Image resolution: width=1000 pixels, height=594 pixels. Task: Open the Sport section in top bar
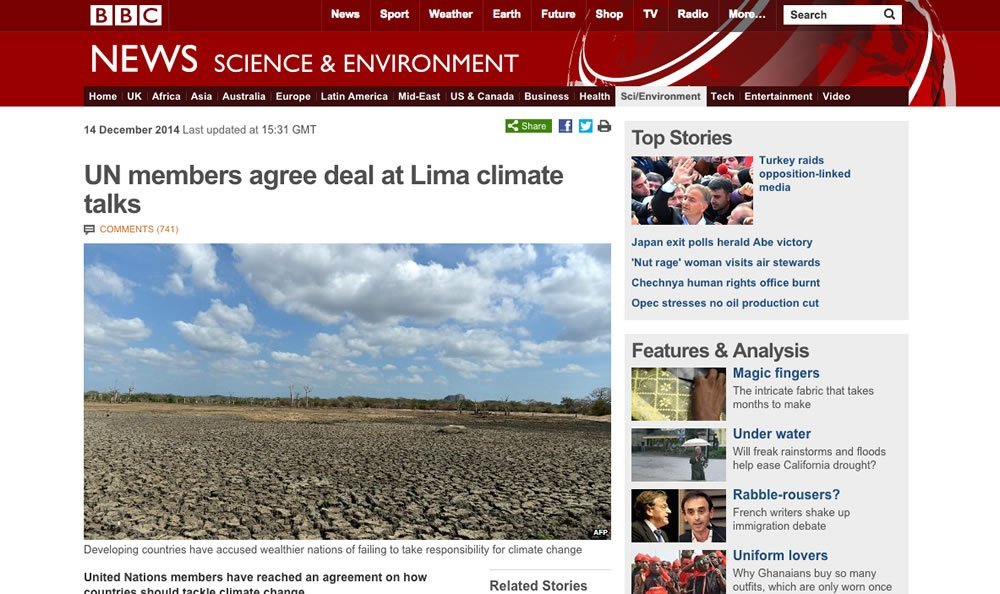pos(394,14)
